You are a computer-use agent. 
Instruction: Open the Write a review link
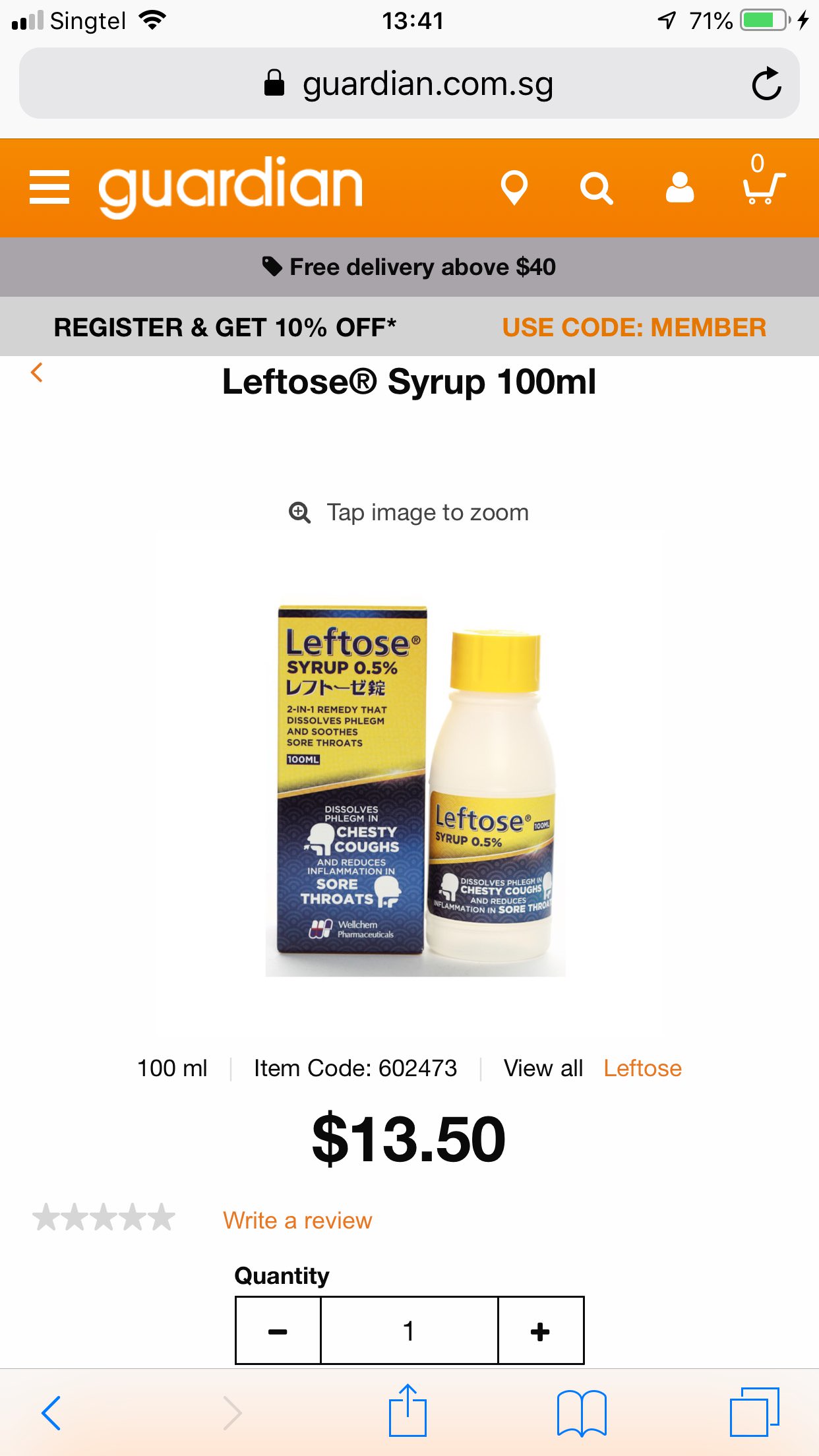point(297,1221)
